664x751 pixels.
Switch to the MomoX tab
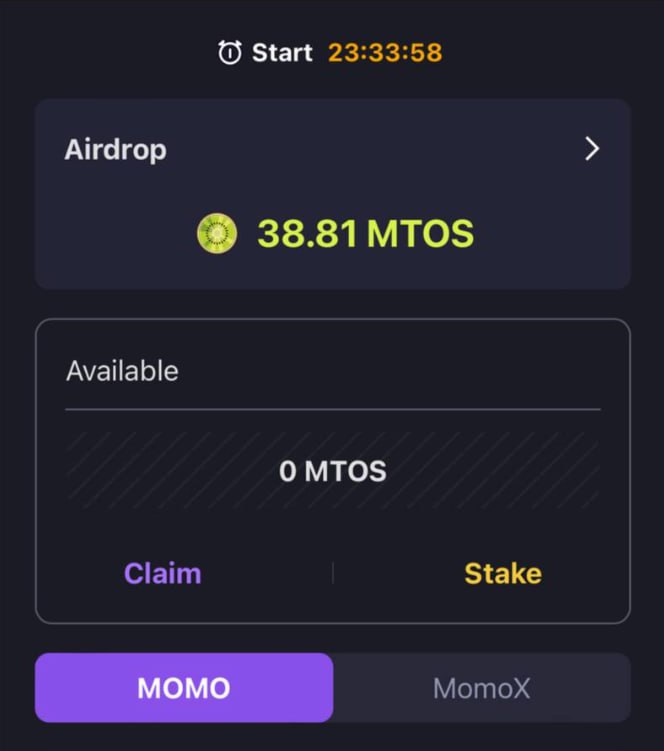(481, 688)
